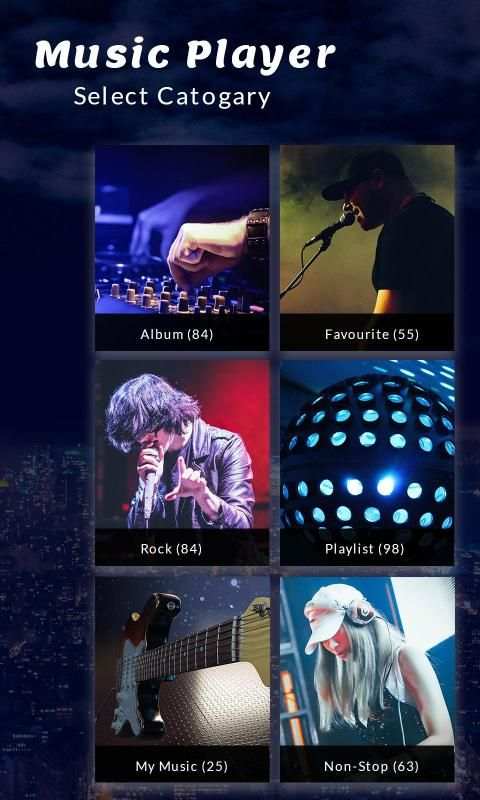Choose the My Music category
Image resolution: width=480 pixels, height=800 pixels.
[x=182, y=680]
